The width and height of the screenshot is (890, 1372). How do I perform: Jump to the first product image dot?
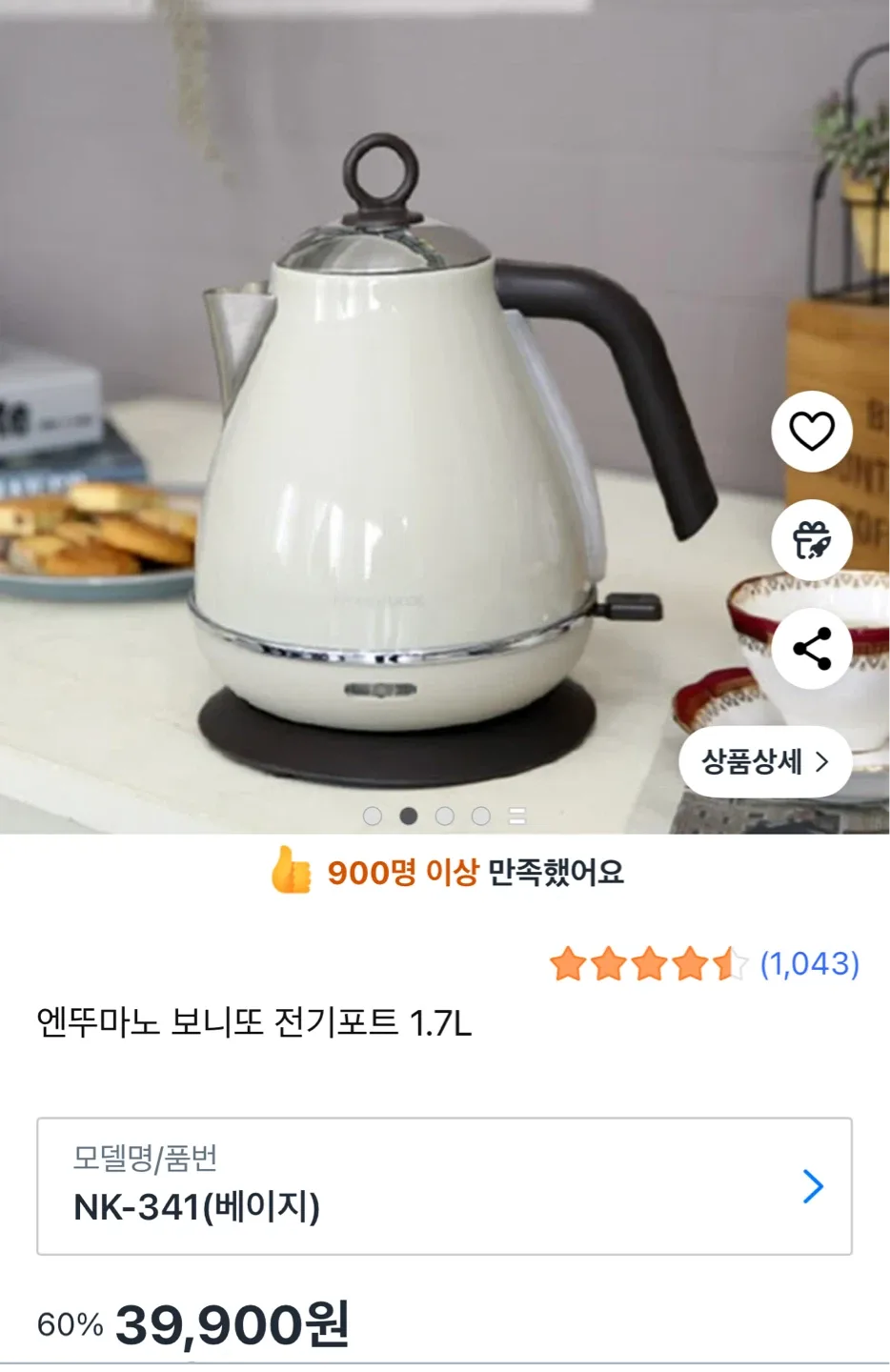[x=373, y=816]
